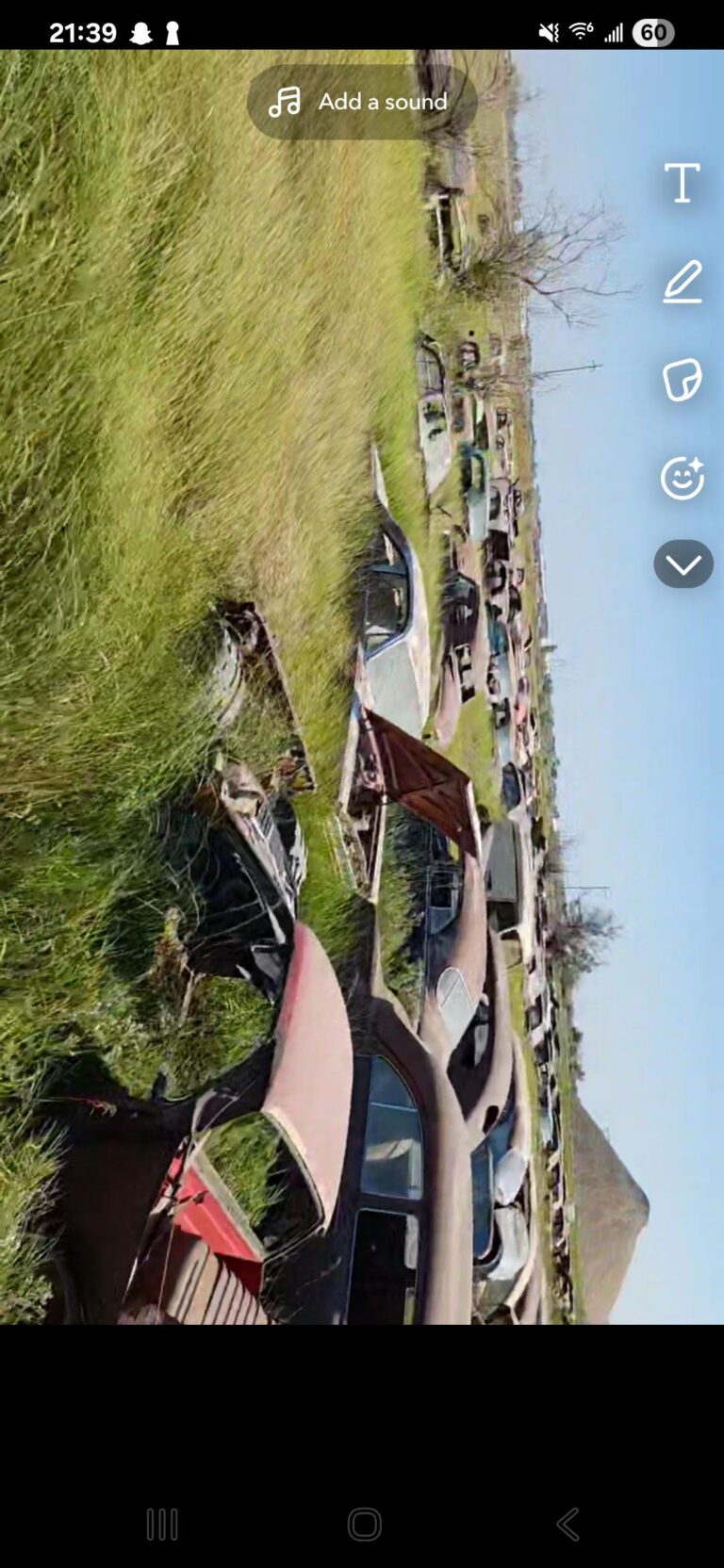Tap Add a sound button

[x=361, y=102]
